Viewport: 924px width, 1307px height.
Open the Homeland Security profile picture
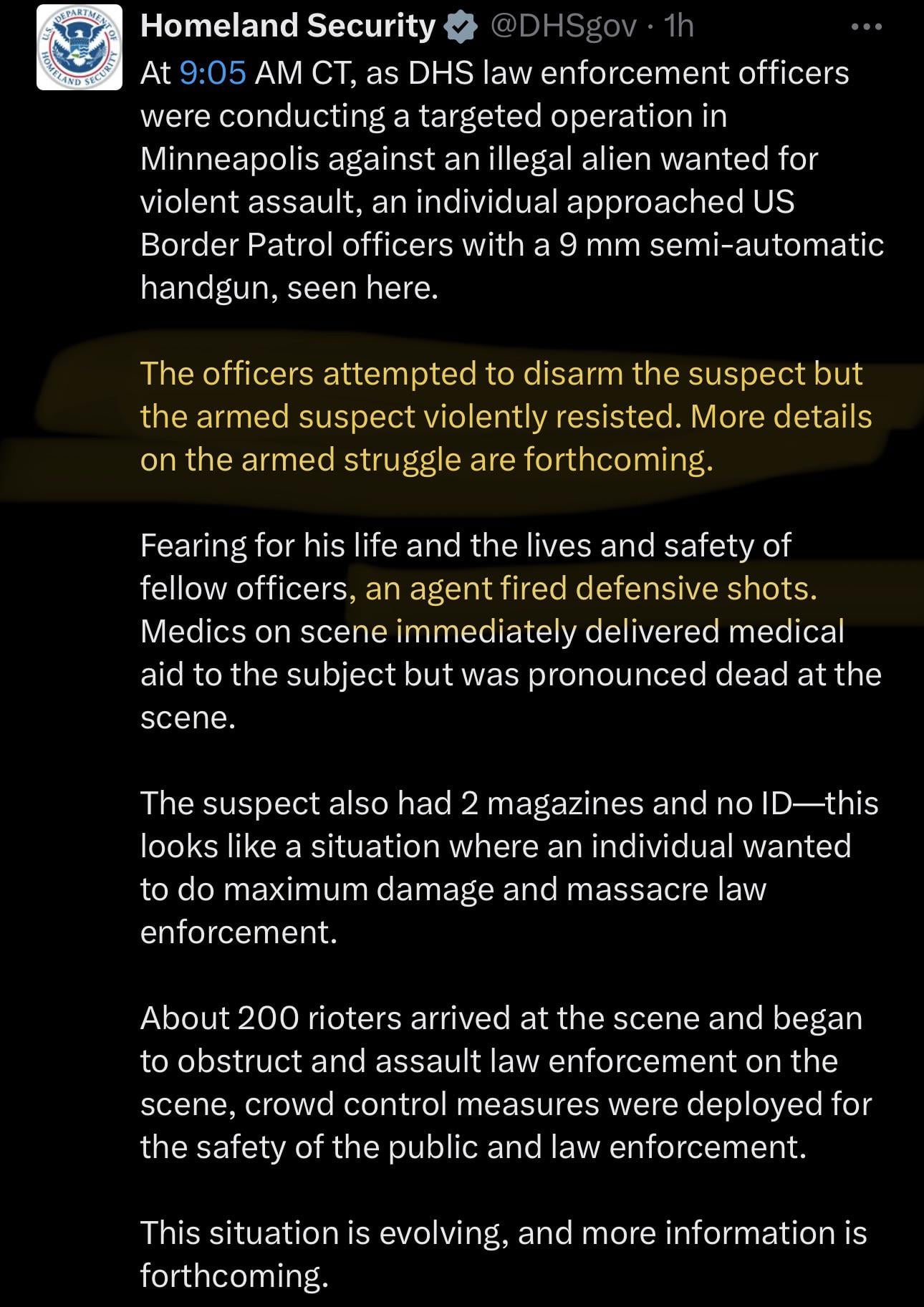pyautogui.click(x=80, y=47)
